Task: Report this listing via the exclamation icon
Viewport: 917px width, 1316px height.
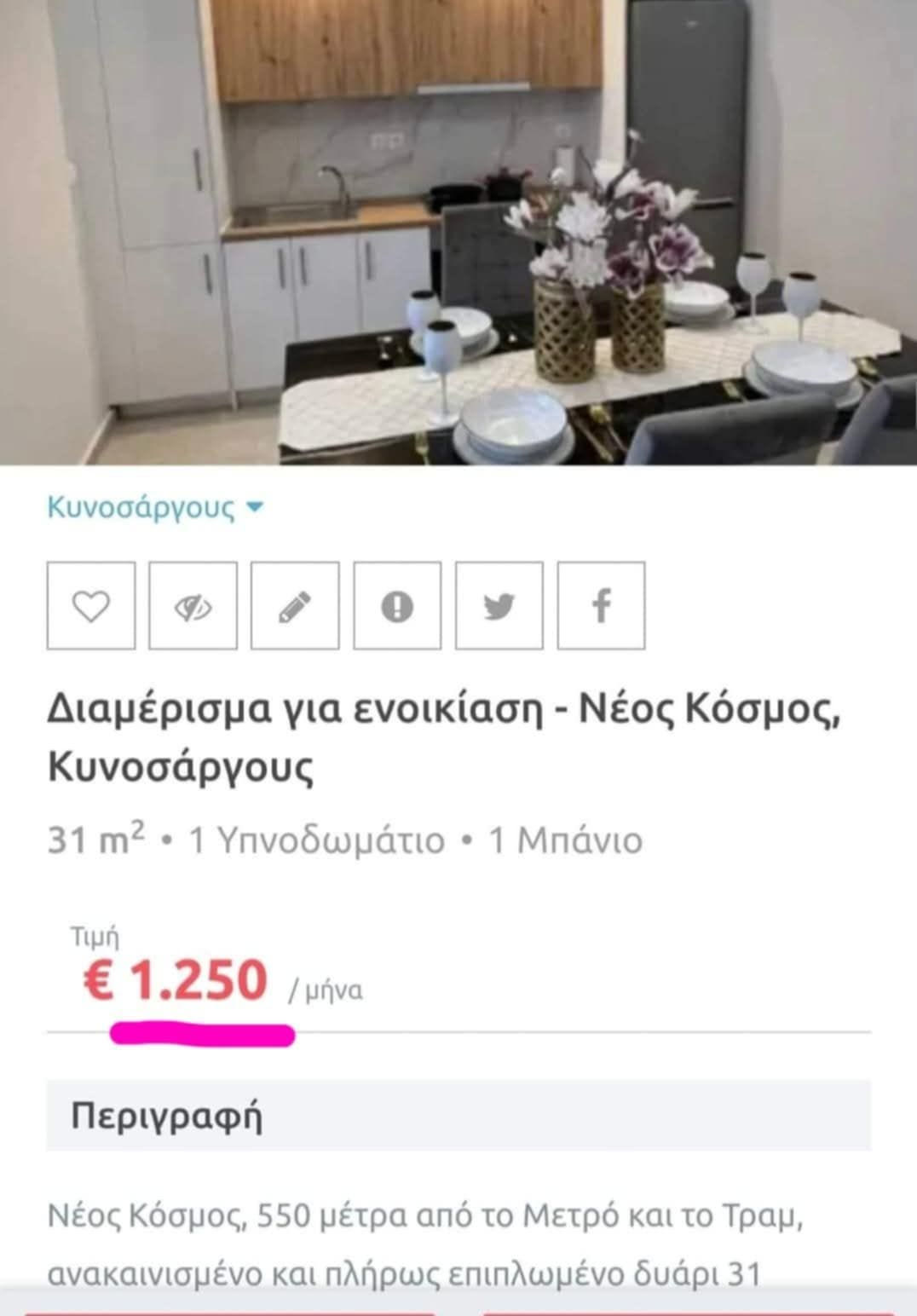Action: (397, 606)
